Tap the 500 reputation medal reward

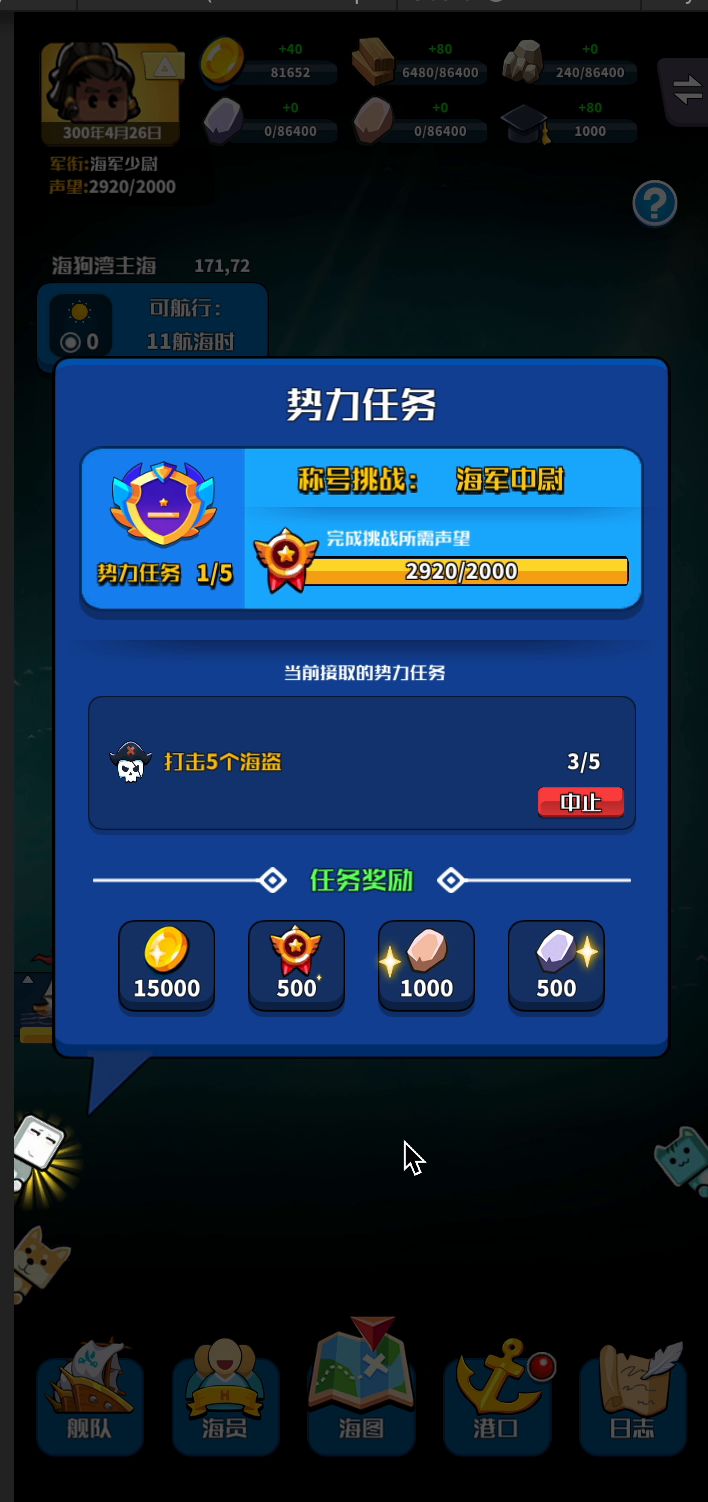(296, 965)
